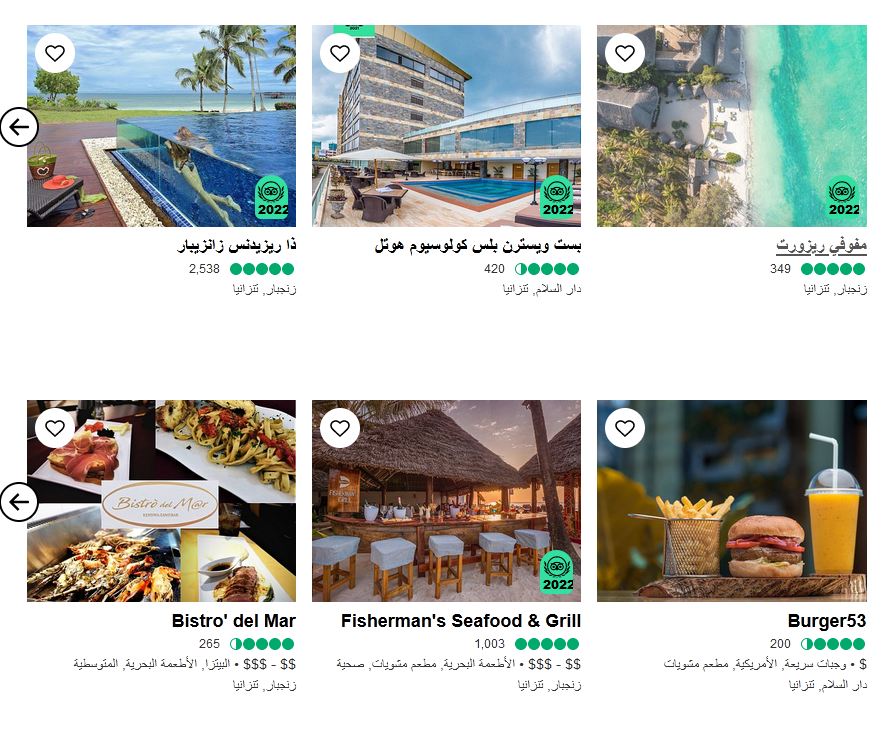Open the مفوفي ريزورت link
The width and height of the screenshot is (884, 733).
click(820, 245)
